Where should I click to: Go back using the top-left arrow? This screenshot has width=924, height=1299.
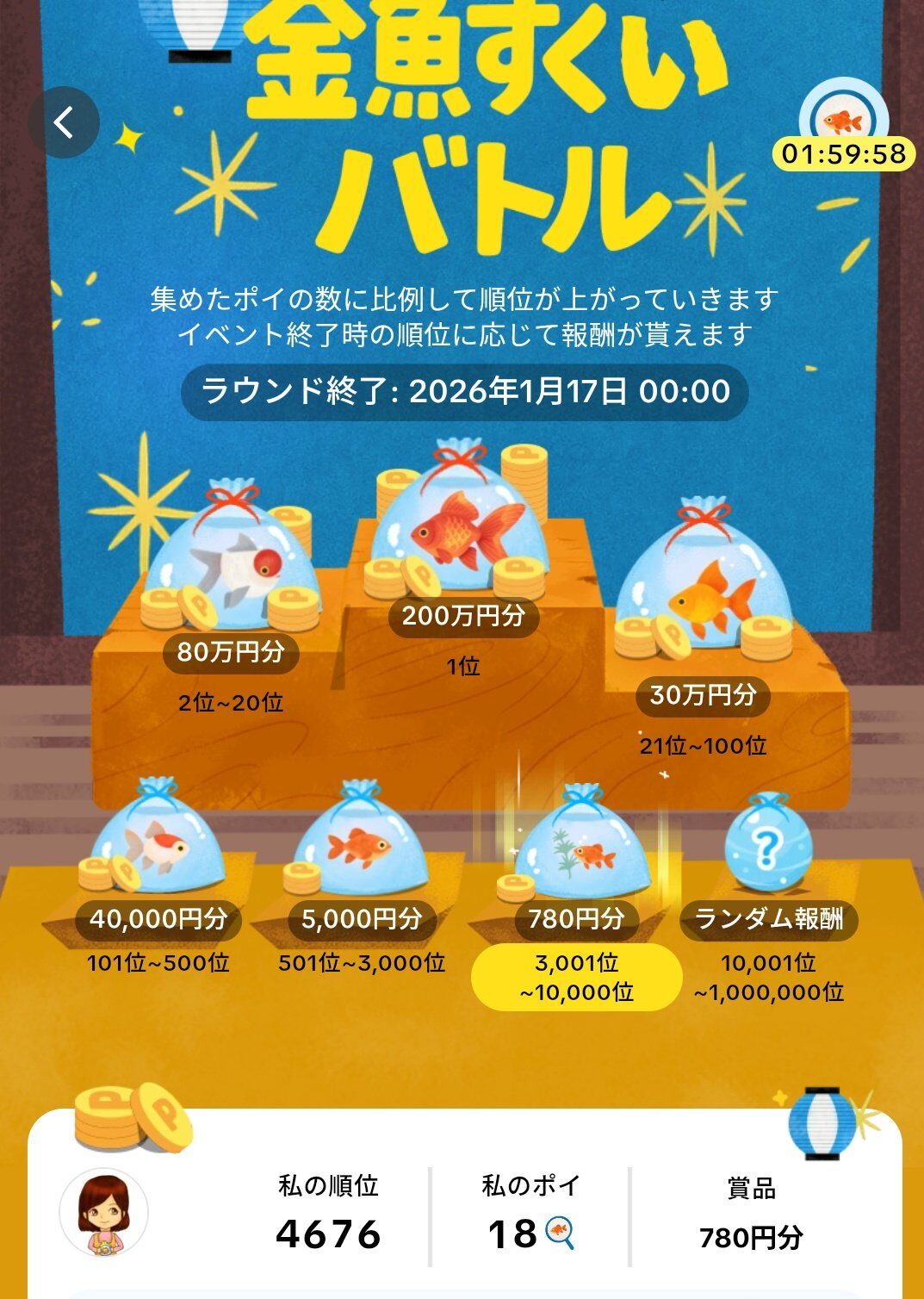click(64, 123)
